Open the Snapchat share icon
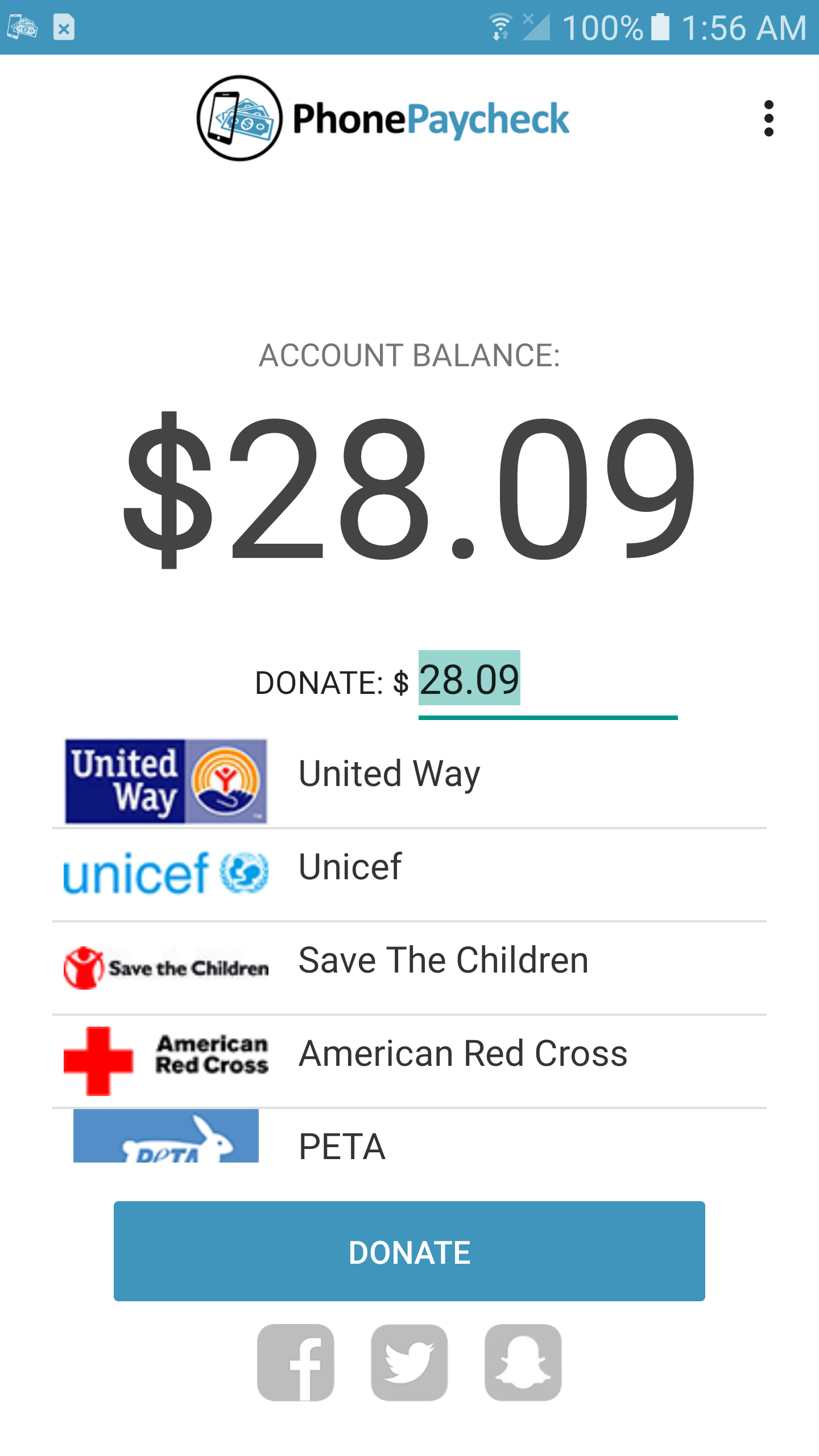819x1456 pixels. point(523,1362)
